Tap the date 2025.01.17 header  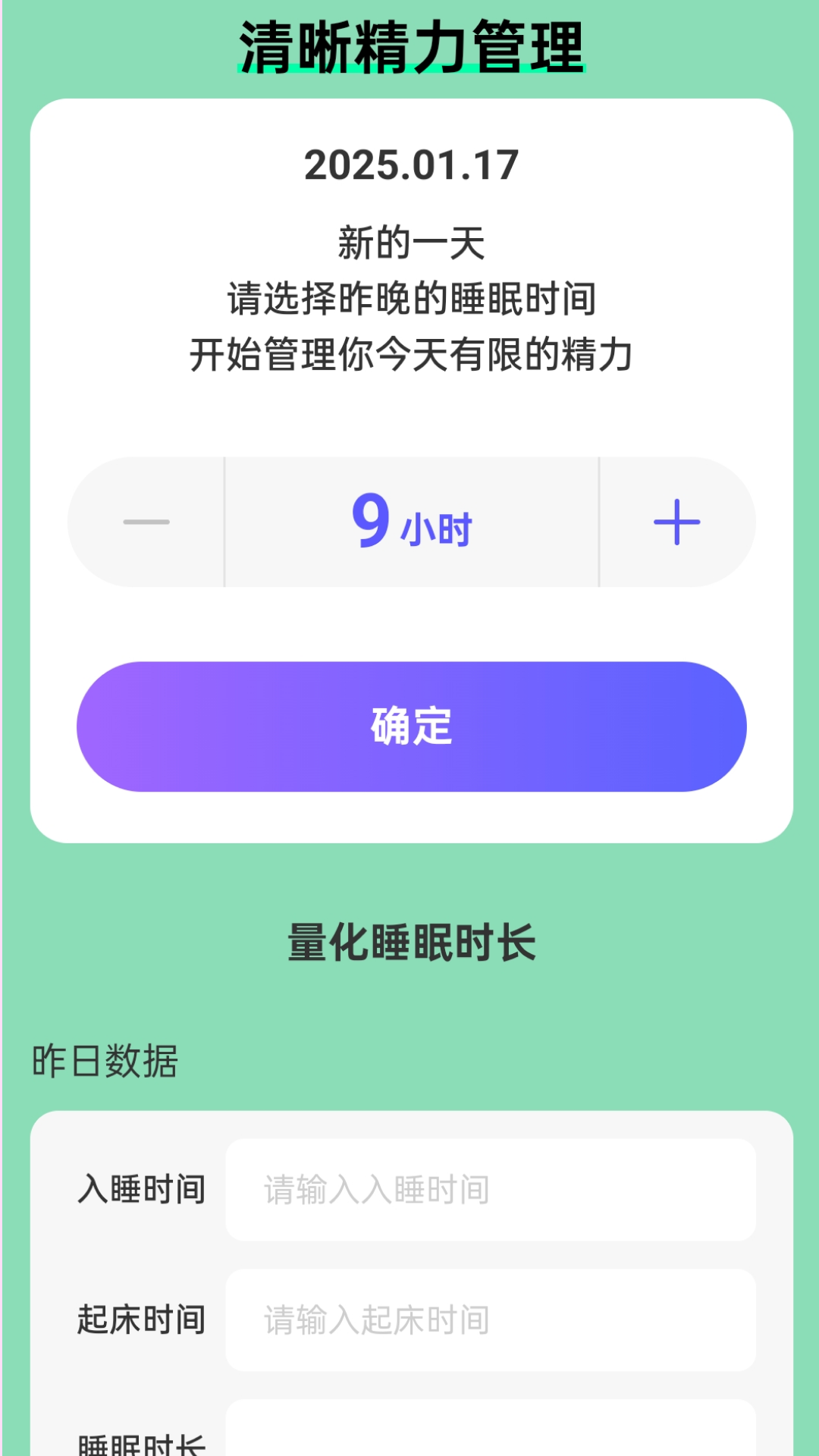point(409,165)
